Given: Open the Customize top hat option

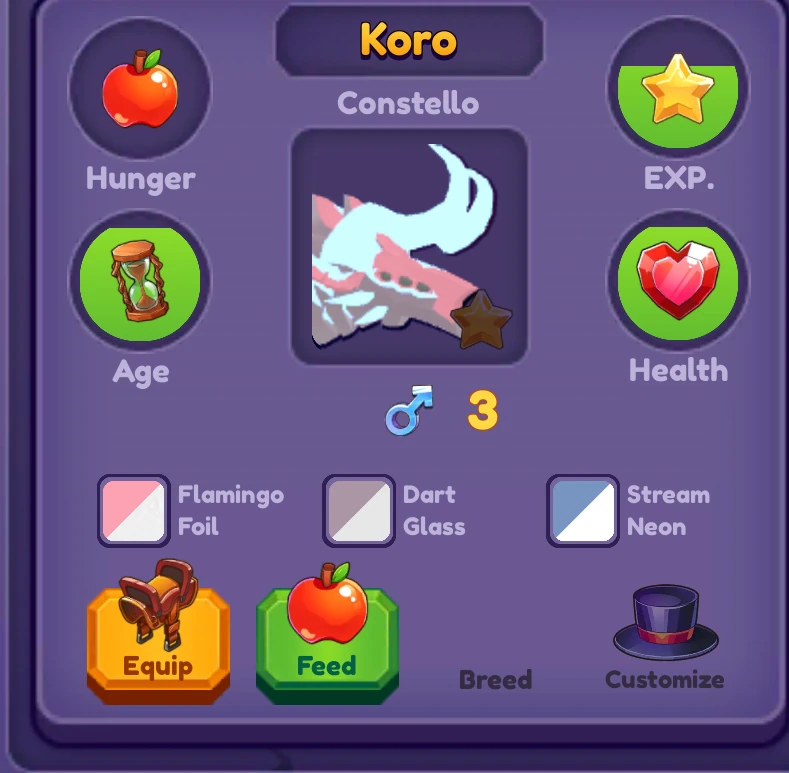Looking at the screenshot, I should click(x=664, y=638).
